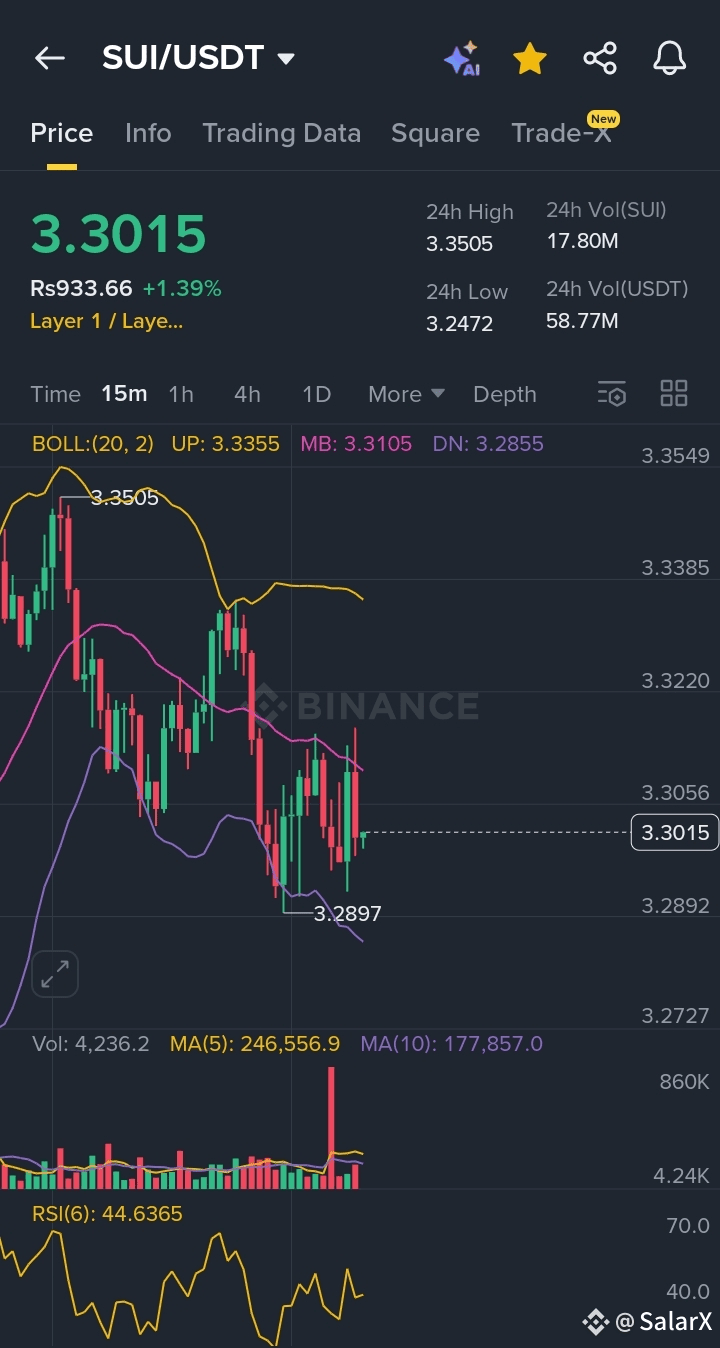
Task: Go back using the arrow
Action: click(49, 59)
